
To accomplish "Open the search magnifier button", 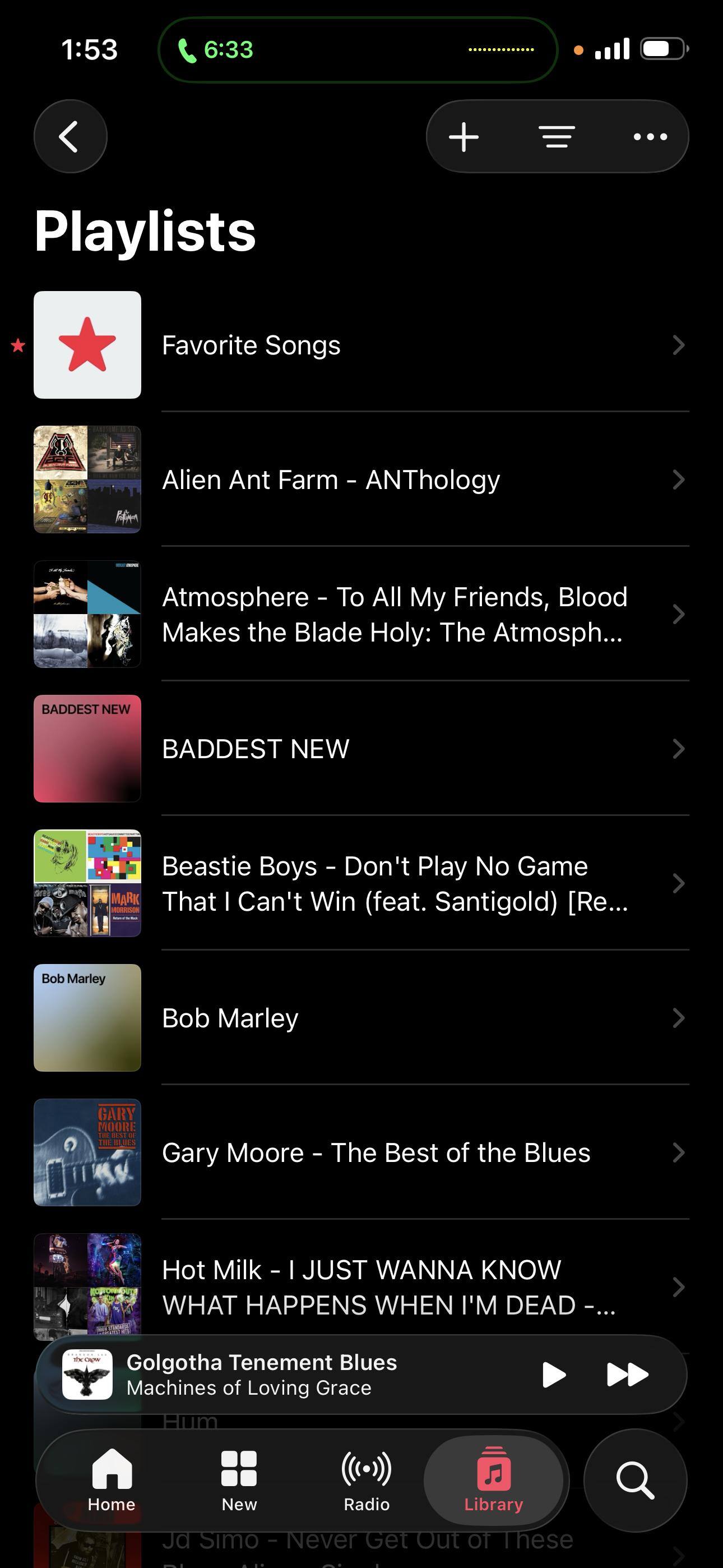I will coord(635,1480).
